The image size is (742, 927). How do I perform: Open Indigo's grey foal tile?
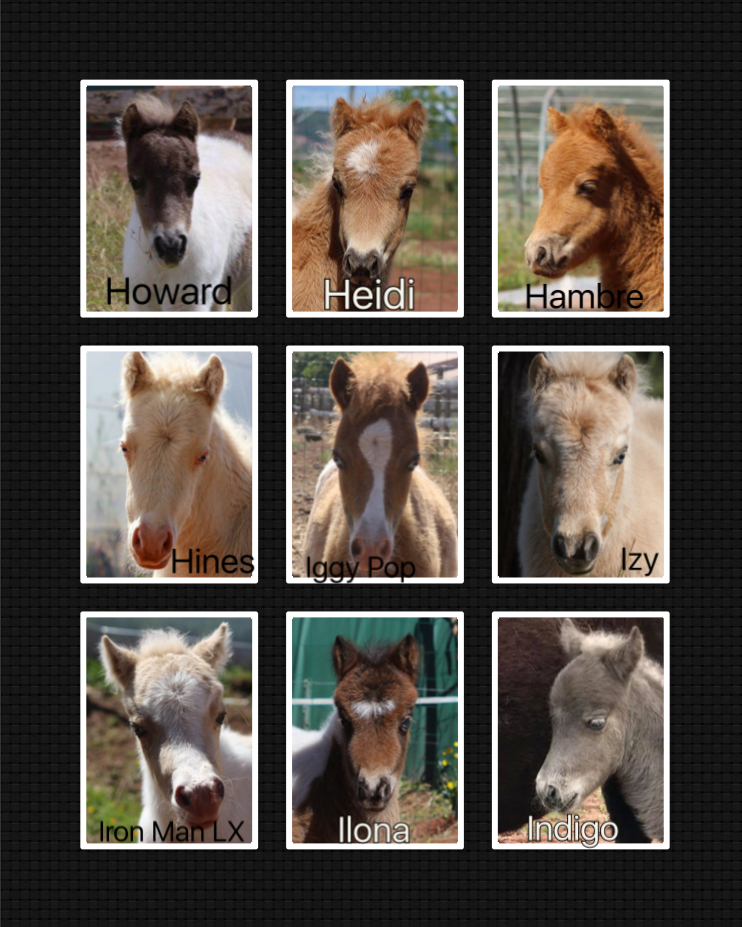pos(581,730)
